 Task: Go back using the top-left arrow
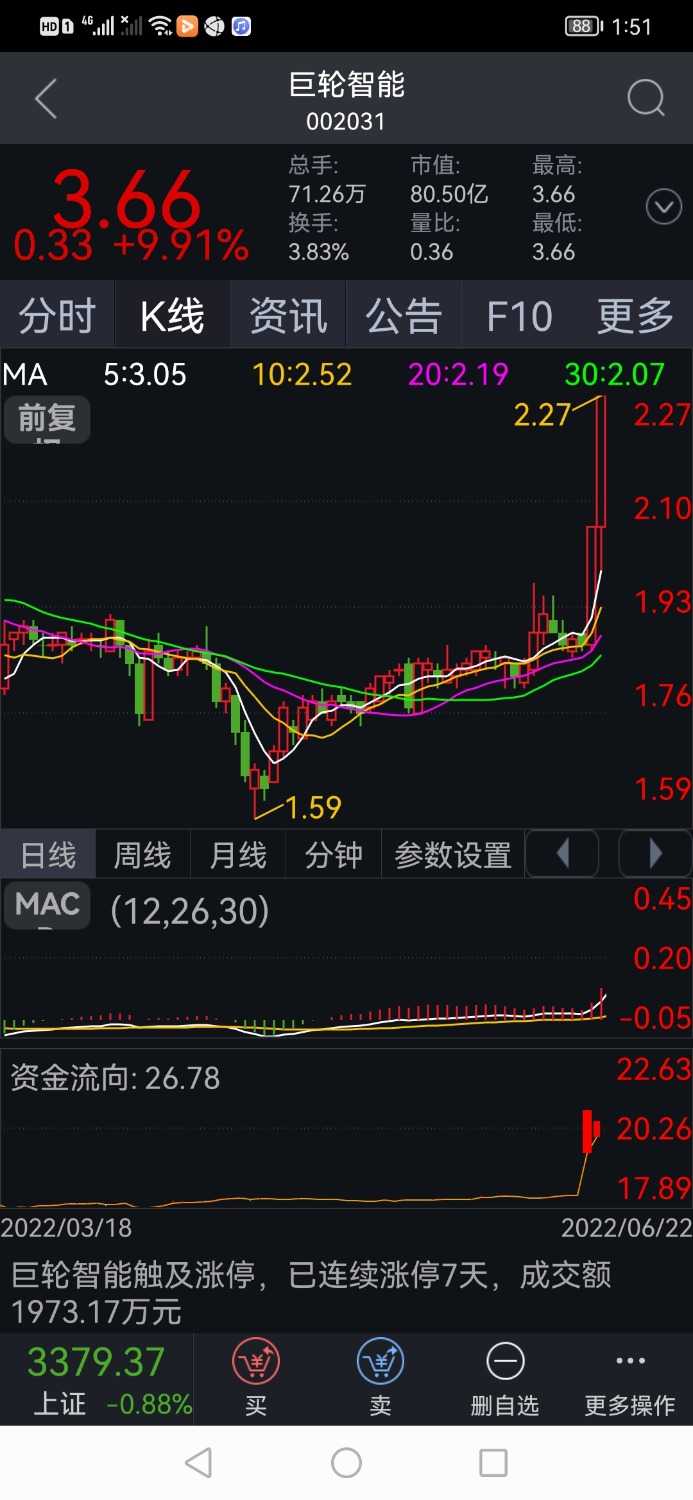(46, 99)
